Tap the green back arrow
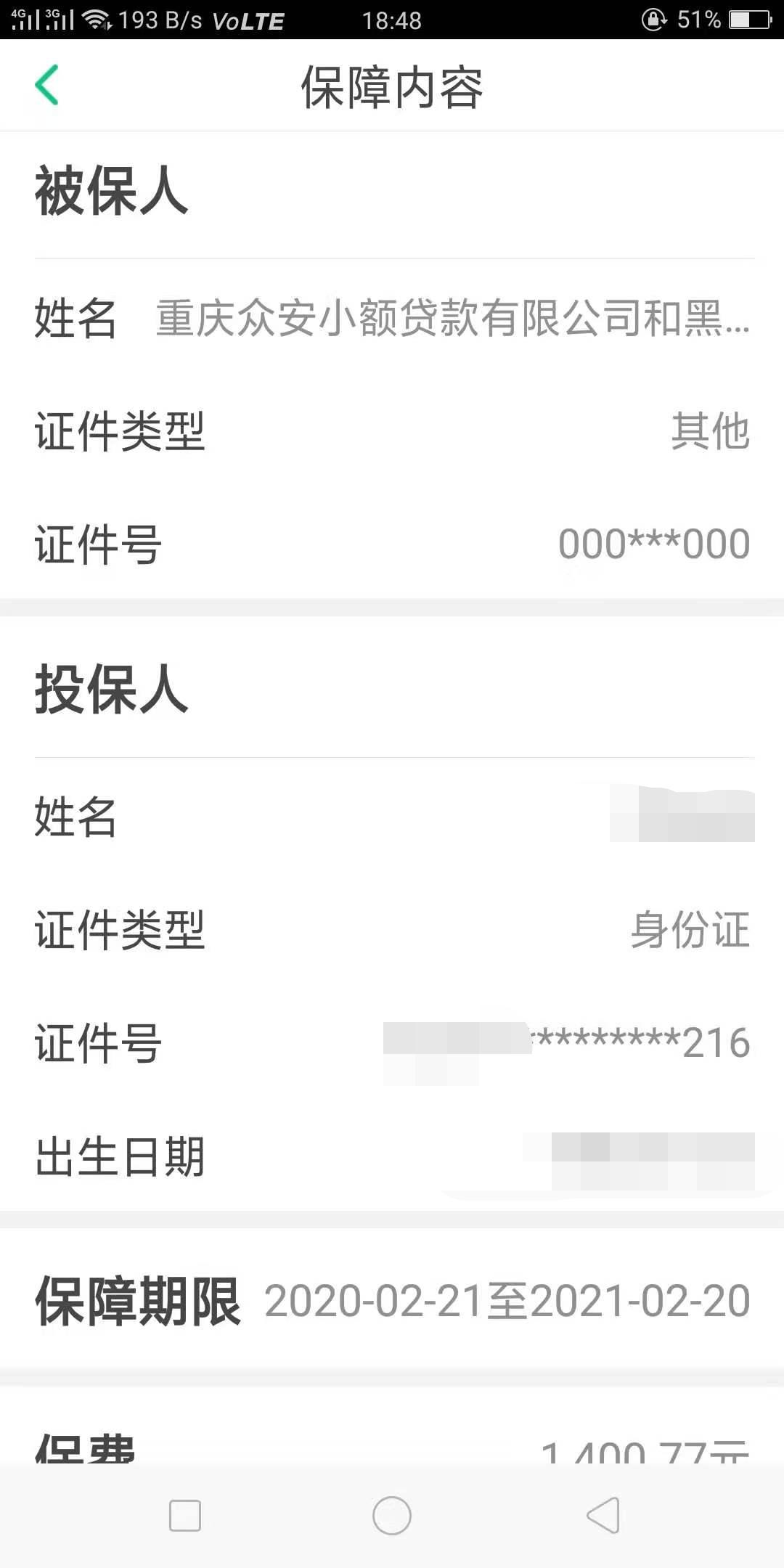Screen dimensions: 784x1568 click(x=47, y=85)
